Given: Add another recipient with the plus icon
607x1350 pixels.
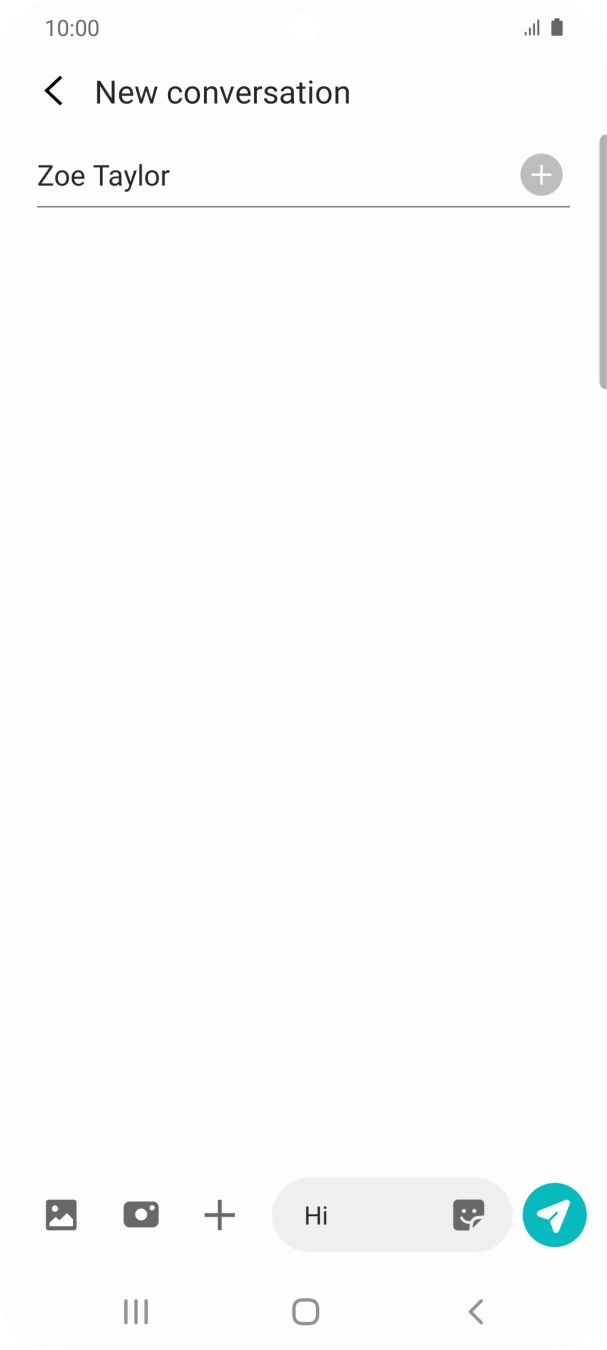Looking at the screenshot, I should [541, 175].
